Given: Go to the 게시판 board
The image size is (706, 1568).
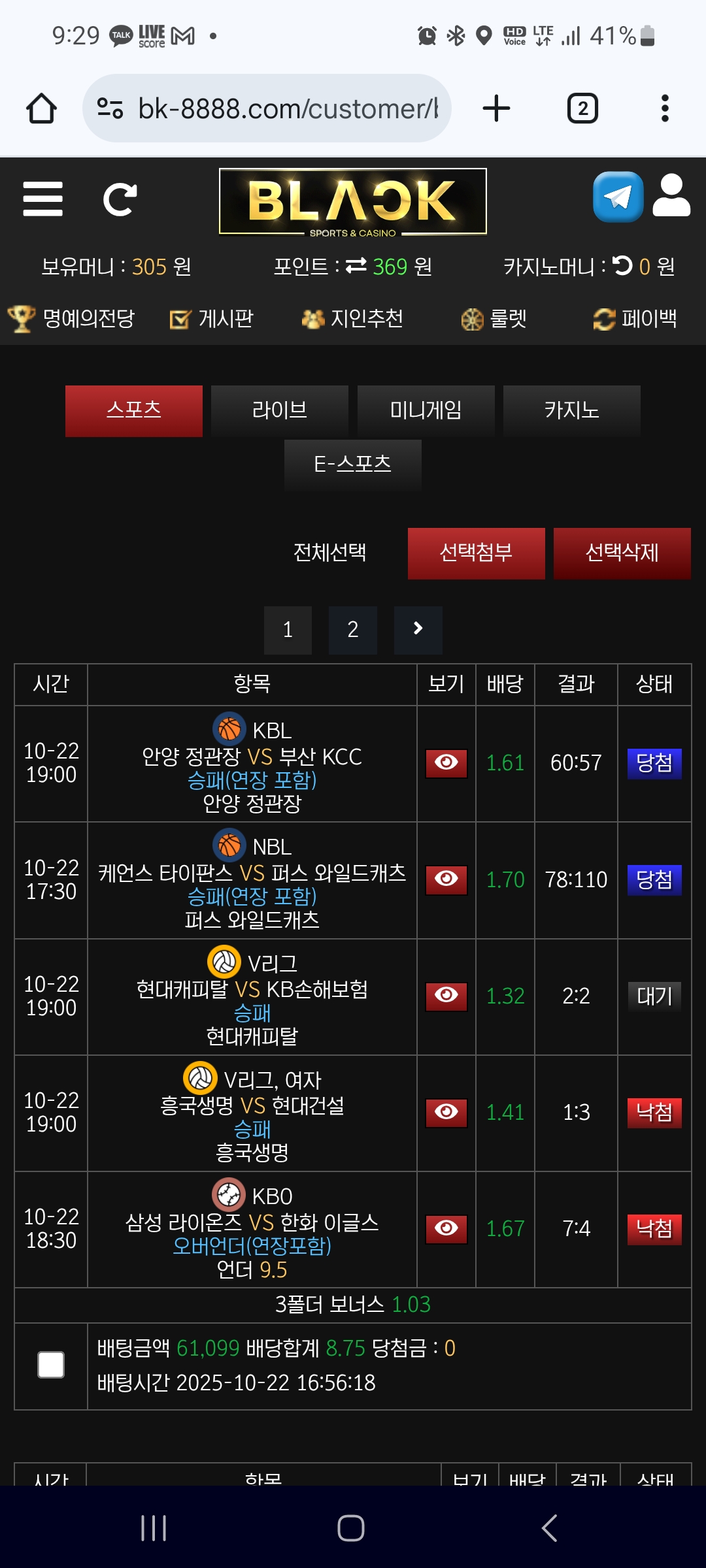Looking at the screenshot, I should (x=212, y=319).
